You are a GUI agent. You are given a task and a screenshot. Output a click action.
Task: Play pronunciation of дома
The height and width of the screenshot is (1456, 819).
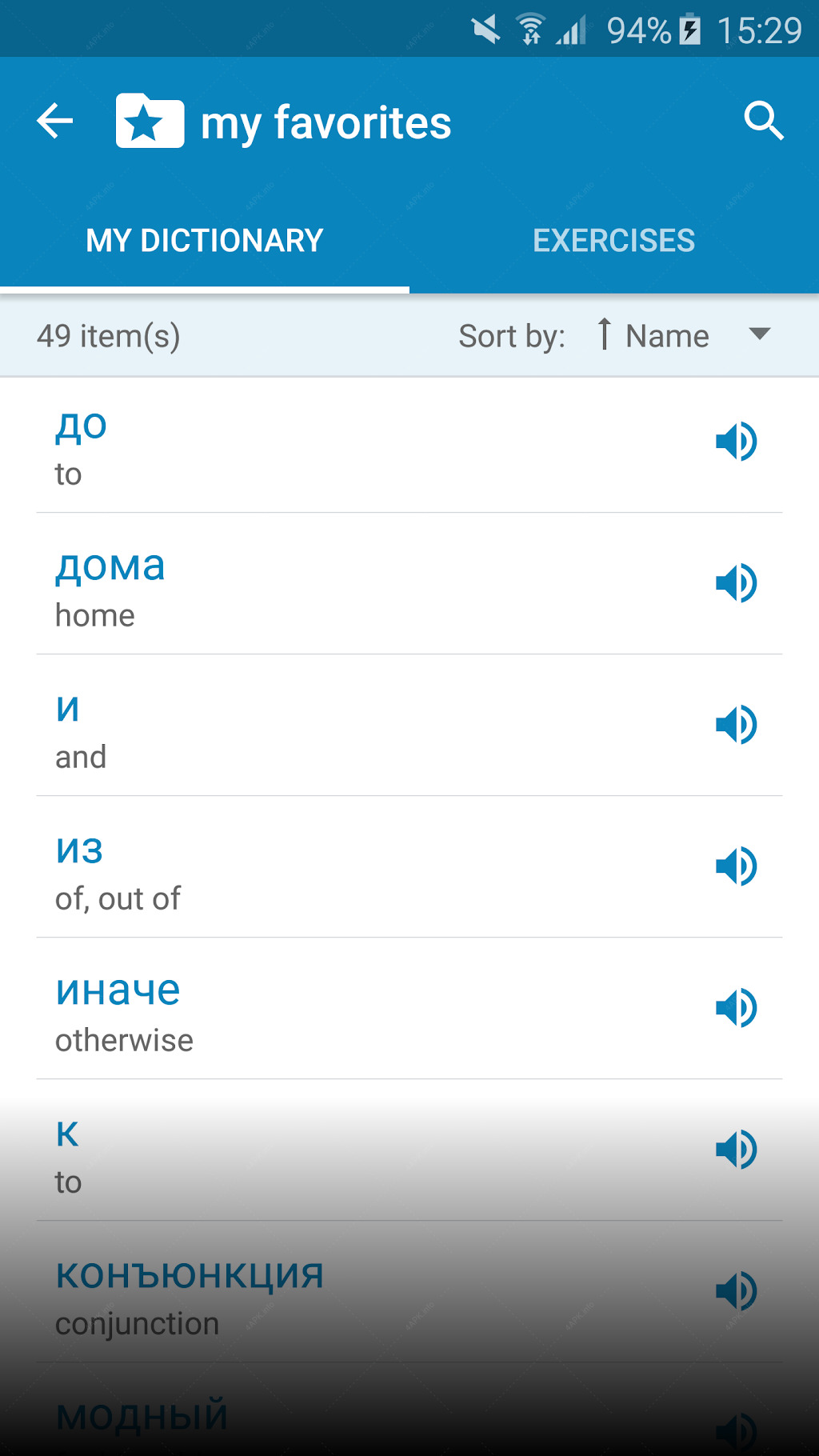[x=737, y=583]
